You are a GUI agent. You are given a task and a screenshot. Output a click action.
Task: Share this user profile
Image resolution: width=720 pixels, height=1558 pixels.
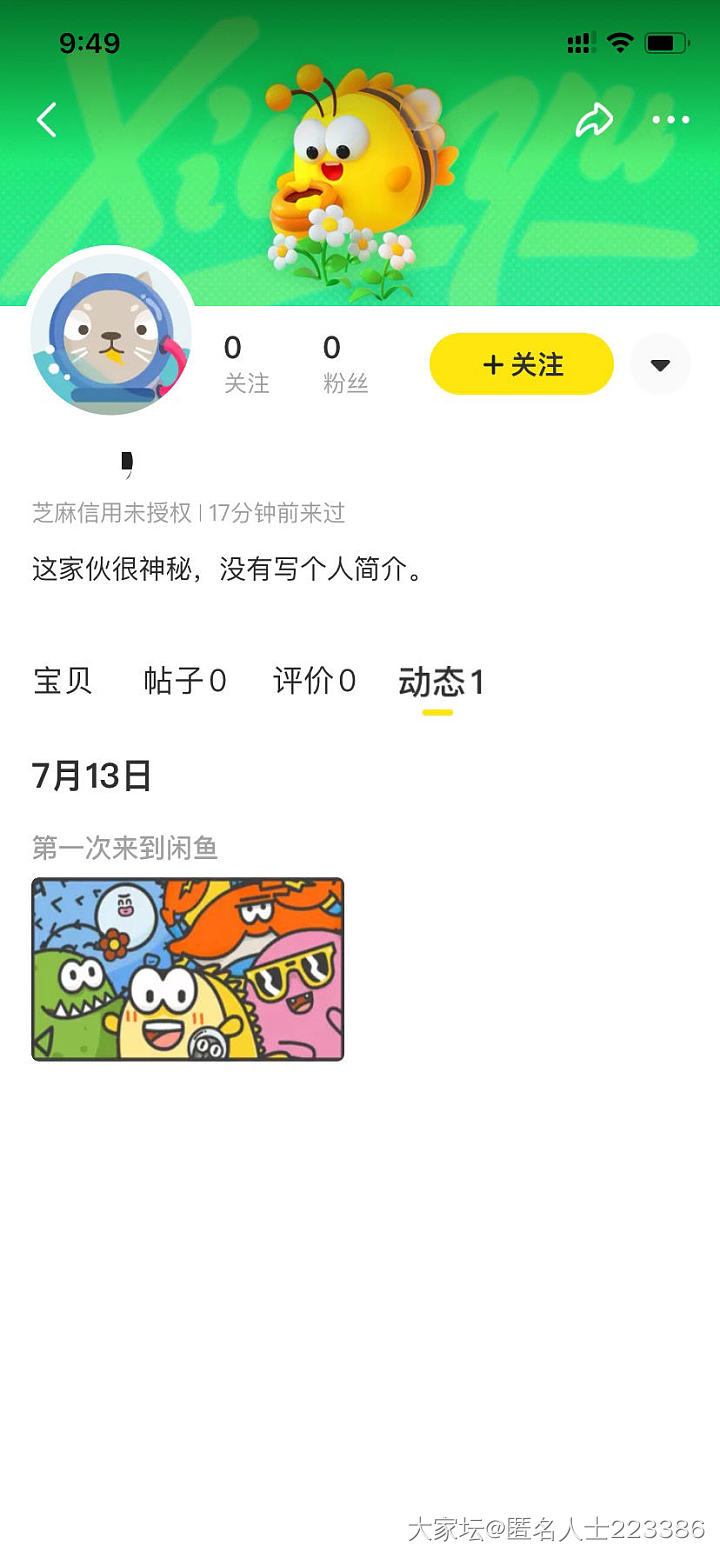(594, 120)
